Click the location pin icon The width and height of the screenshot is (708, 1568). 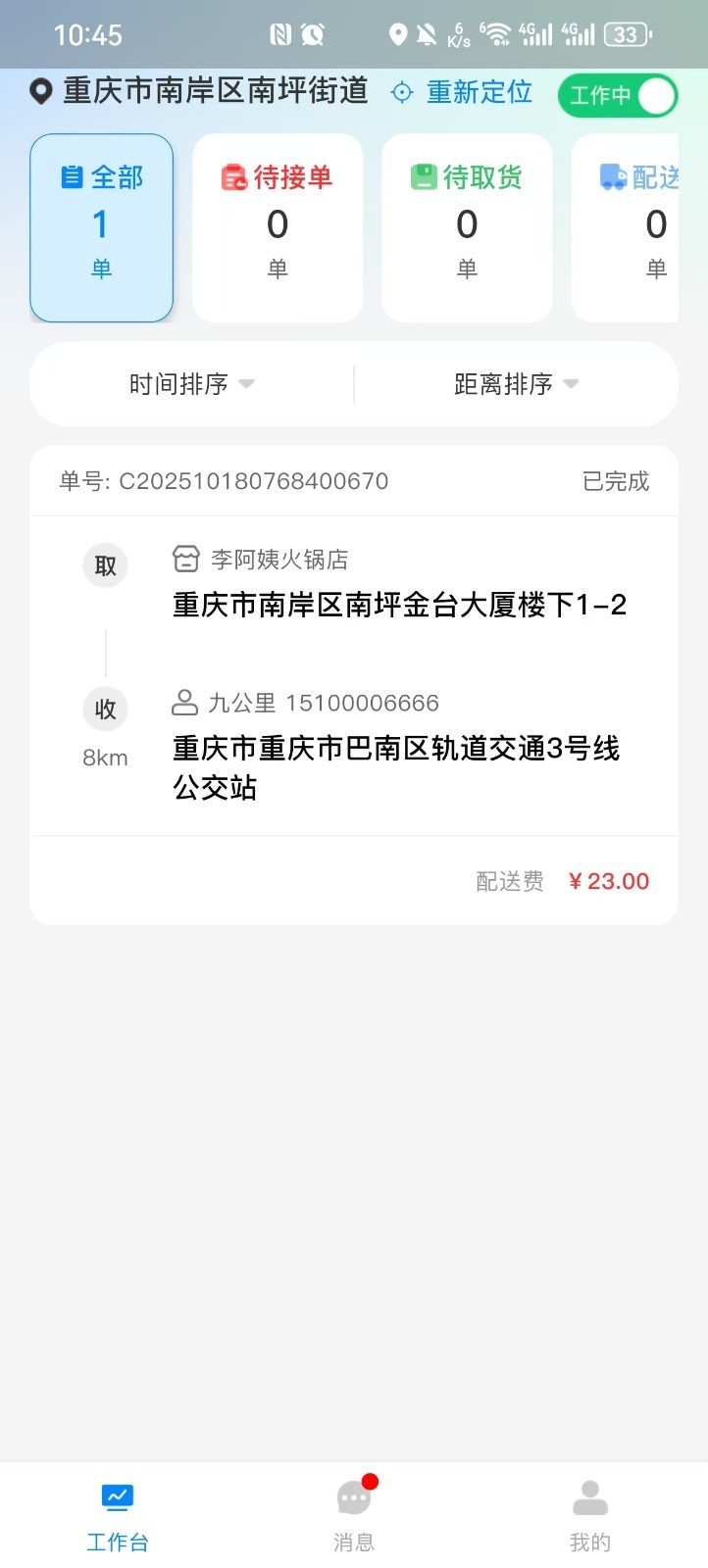tap(40, 91)
